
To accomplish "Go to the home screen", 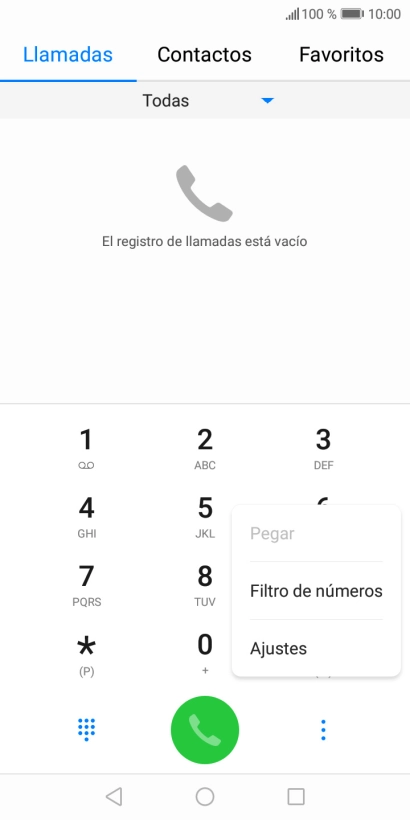I will 205,796.
